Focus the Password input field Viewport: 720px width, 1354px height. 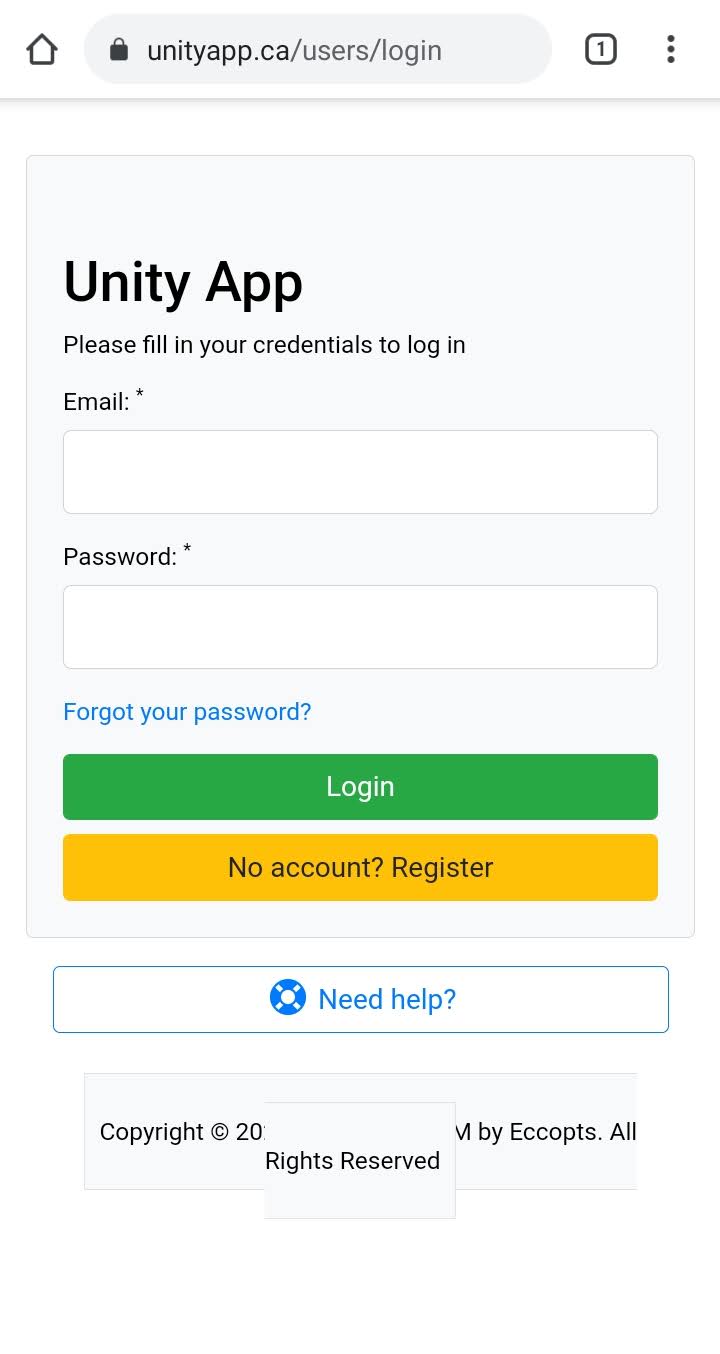(x=360, y=627)
